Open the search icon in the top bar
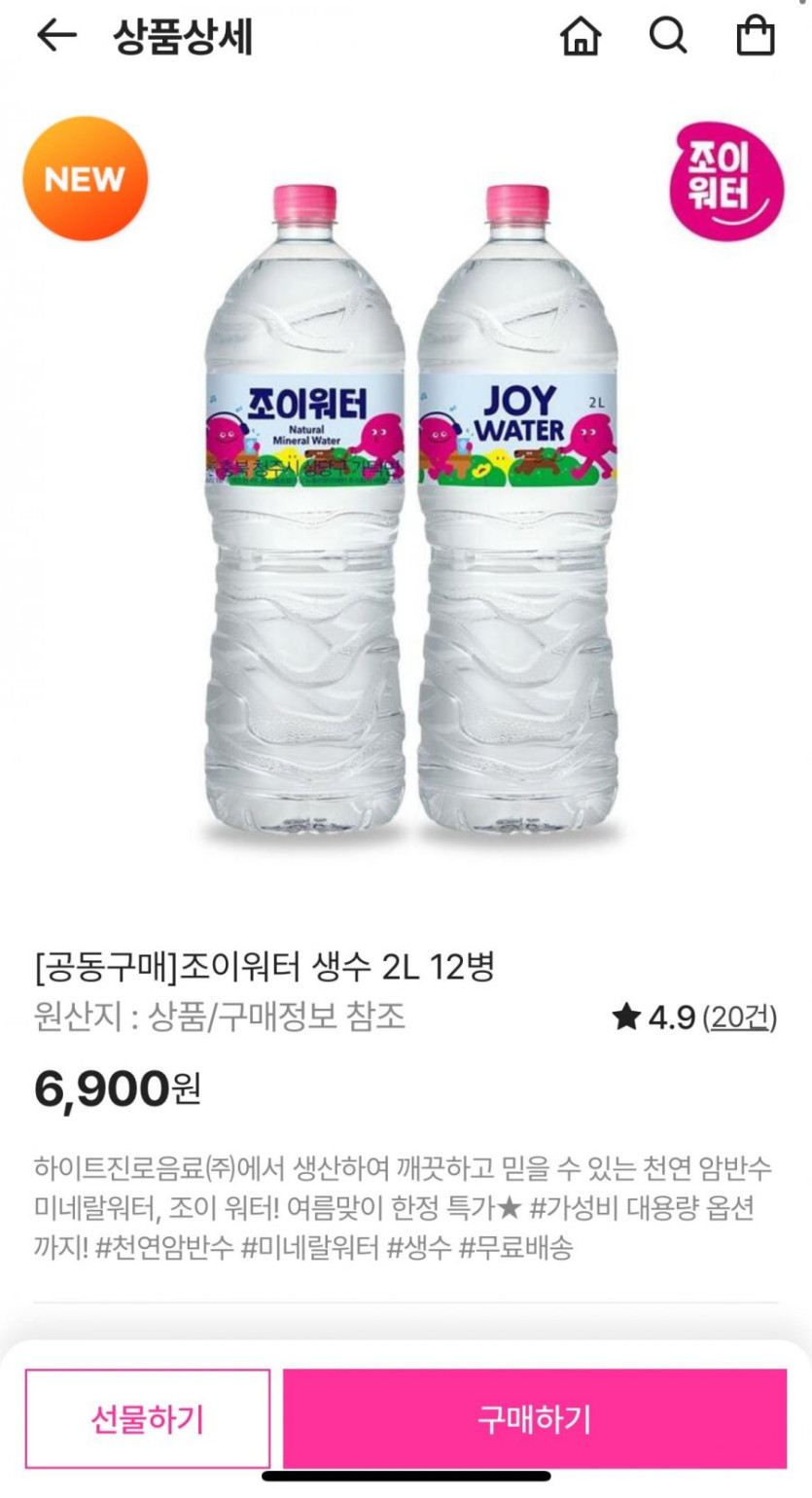 click(668, 37)
